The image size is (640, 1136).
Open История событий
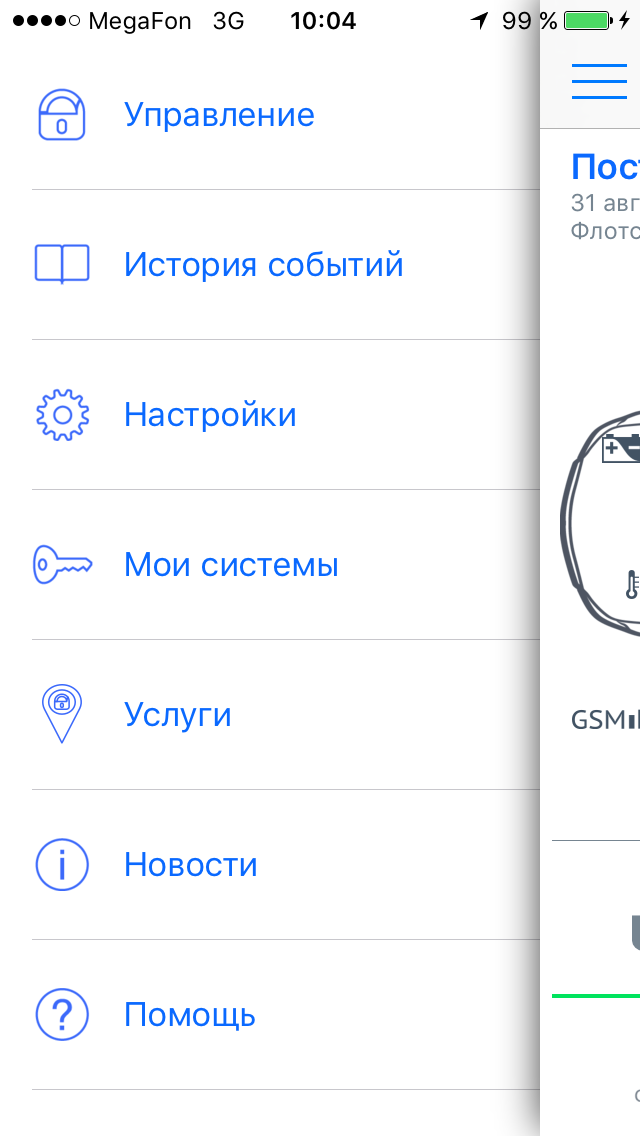[x=263, y=265]
